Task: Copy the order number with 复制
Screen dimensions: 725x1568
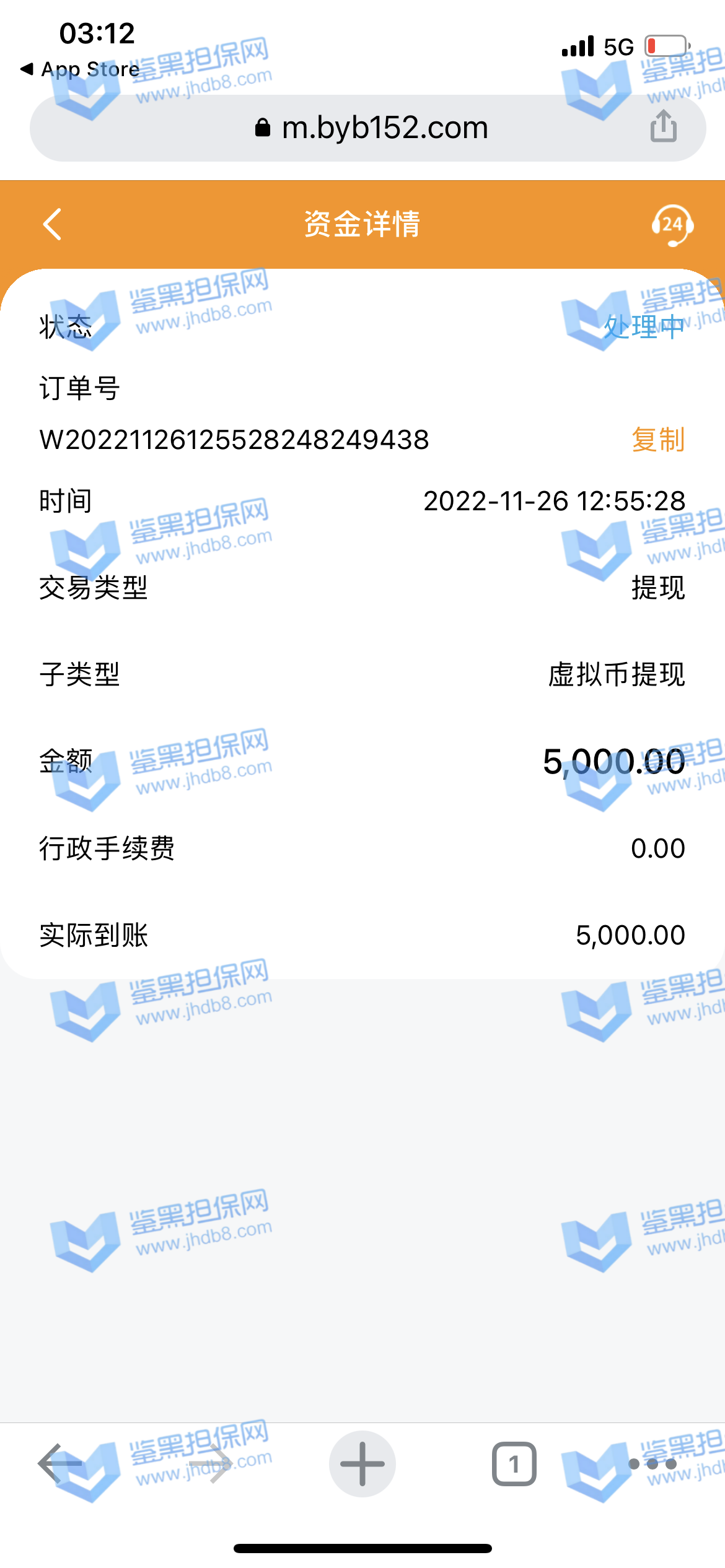Action: coord(658,440)
